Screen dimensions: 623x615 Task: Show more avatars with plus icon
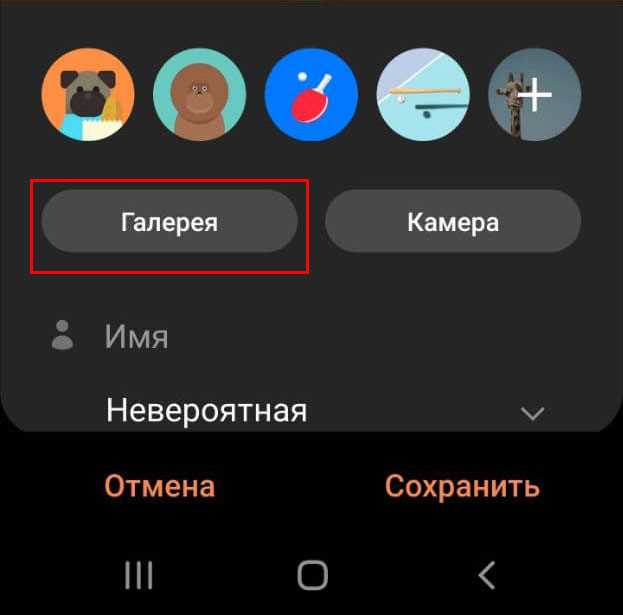pyautogui.click(x=535, y=95)
